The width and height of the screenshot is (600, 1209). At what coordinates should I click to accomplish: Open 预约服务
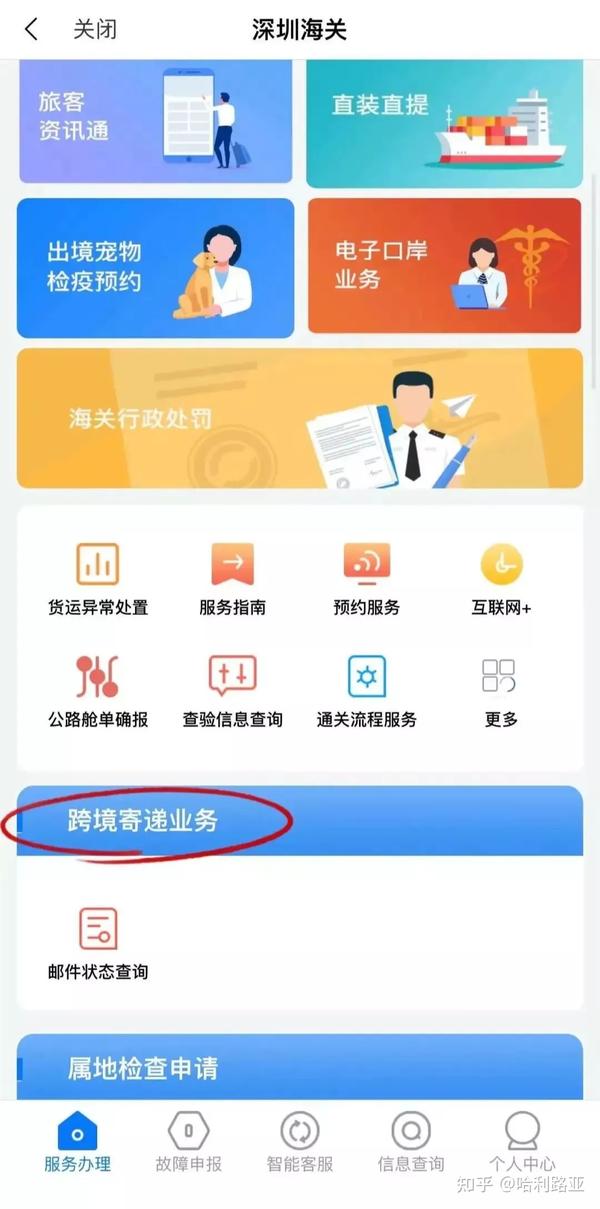pos(367,579)
